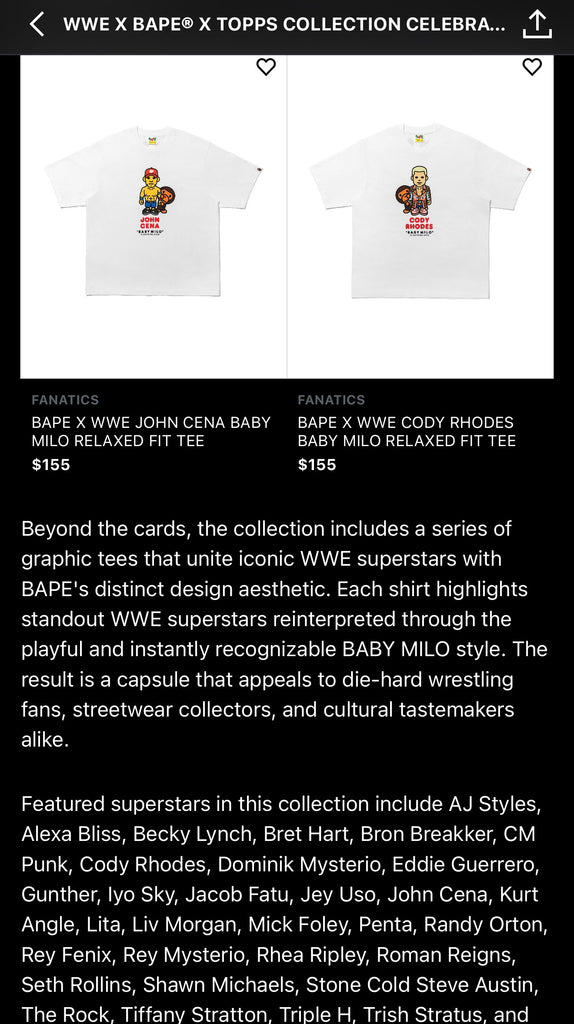Share this article
This screenshot has height=1024, width=574.
click(537, 24)
